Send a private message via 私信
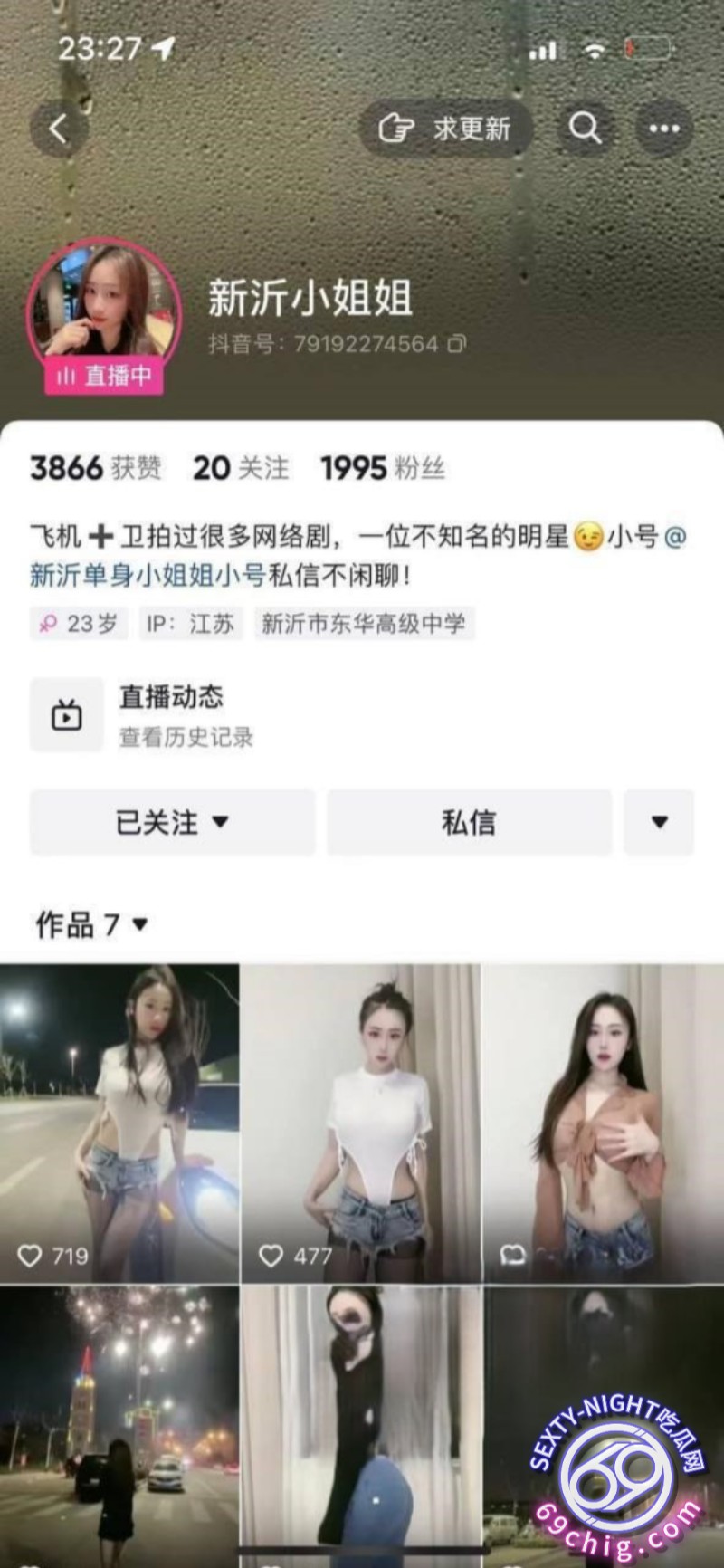 point(469,822)
